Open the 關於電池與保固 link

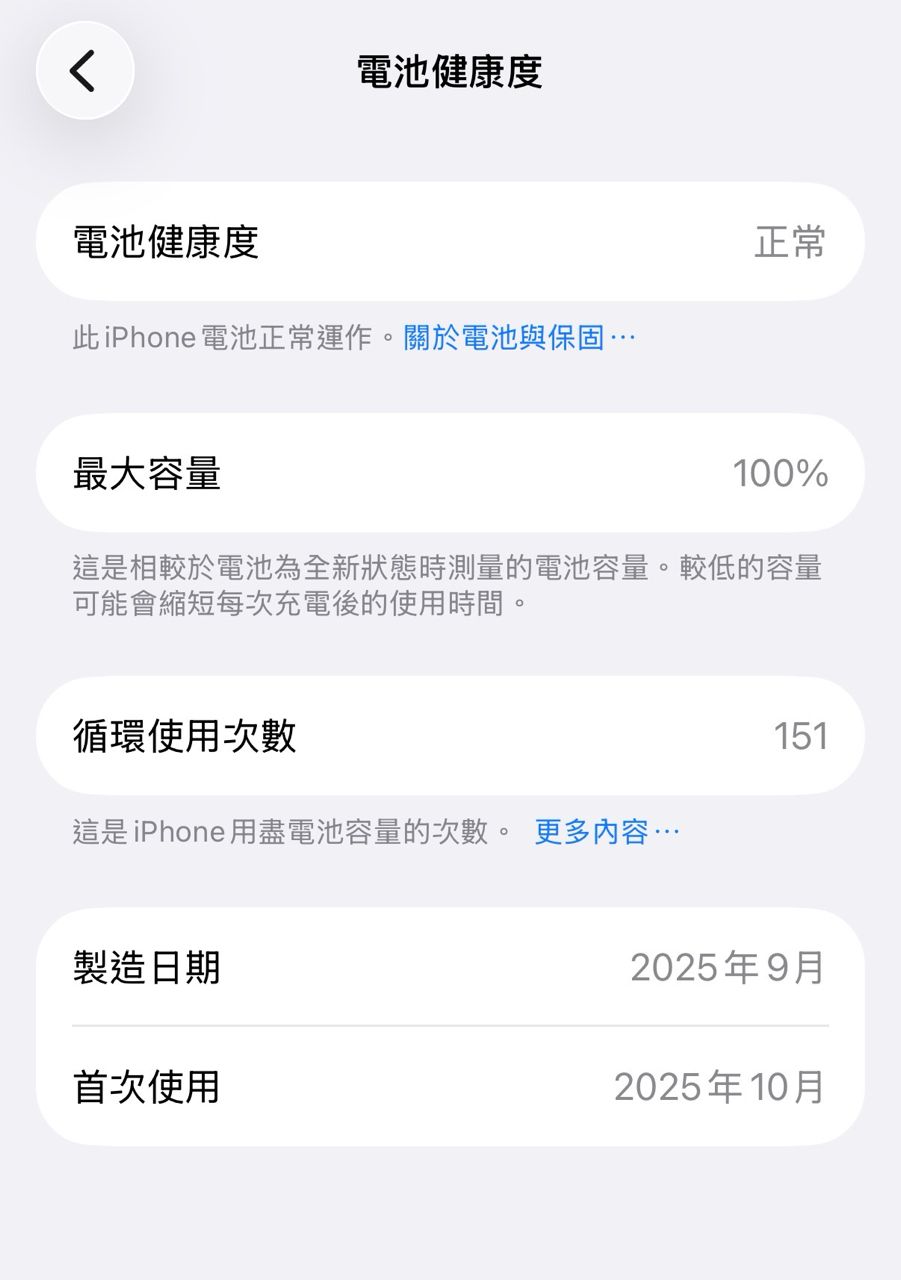[519, 338]
